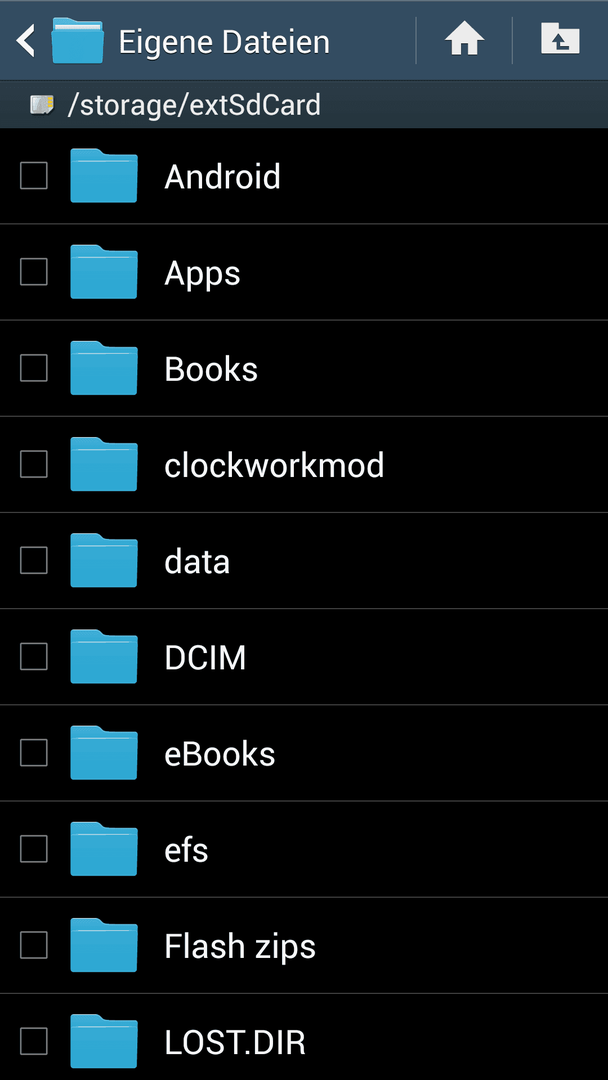Open the Android folder
Image resolution: width=608 pixels, height=1080 pixels.
tap(304, 176)
